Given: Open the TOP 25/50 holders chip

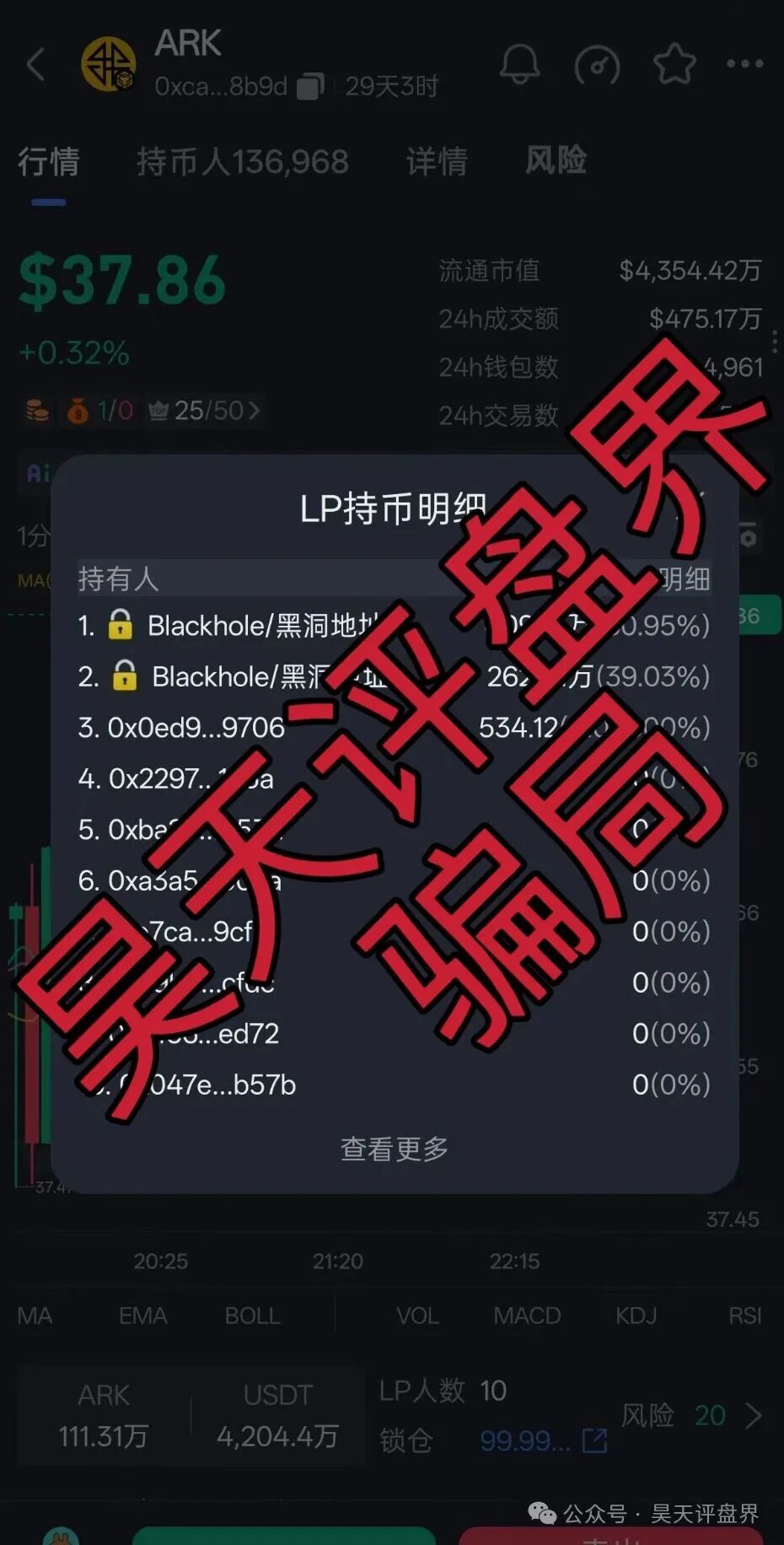Looking at the screenshot, I should pos(204,411).
